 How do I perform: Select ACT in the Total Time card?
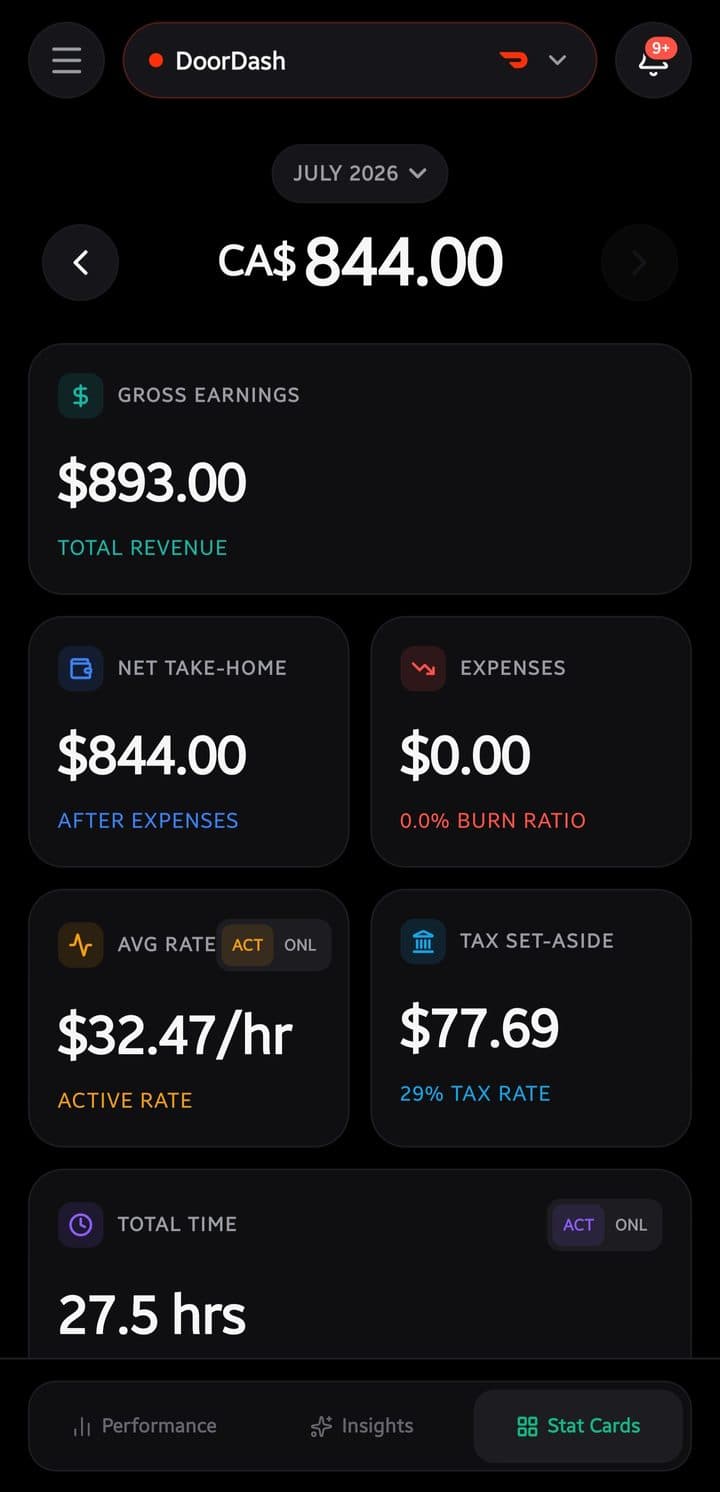(x=578, y=1225)
